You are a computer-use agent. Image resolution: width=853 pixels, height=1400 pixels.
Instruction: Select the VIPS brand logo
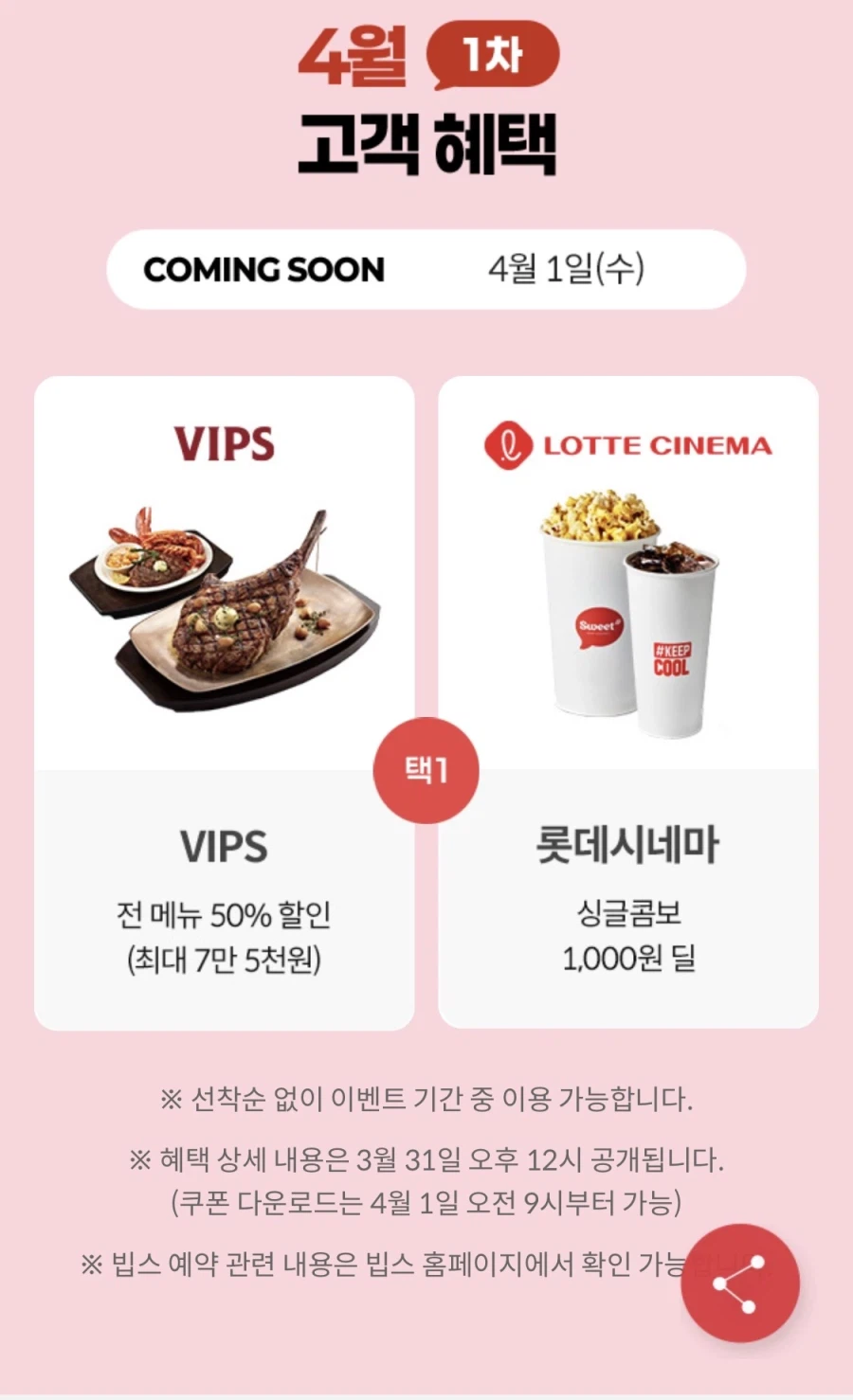224,441
